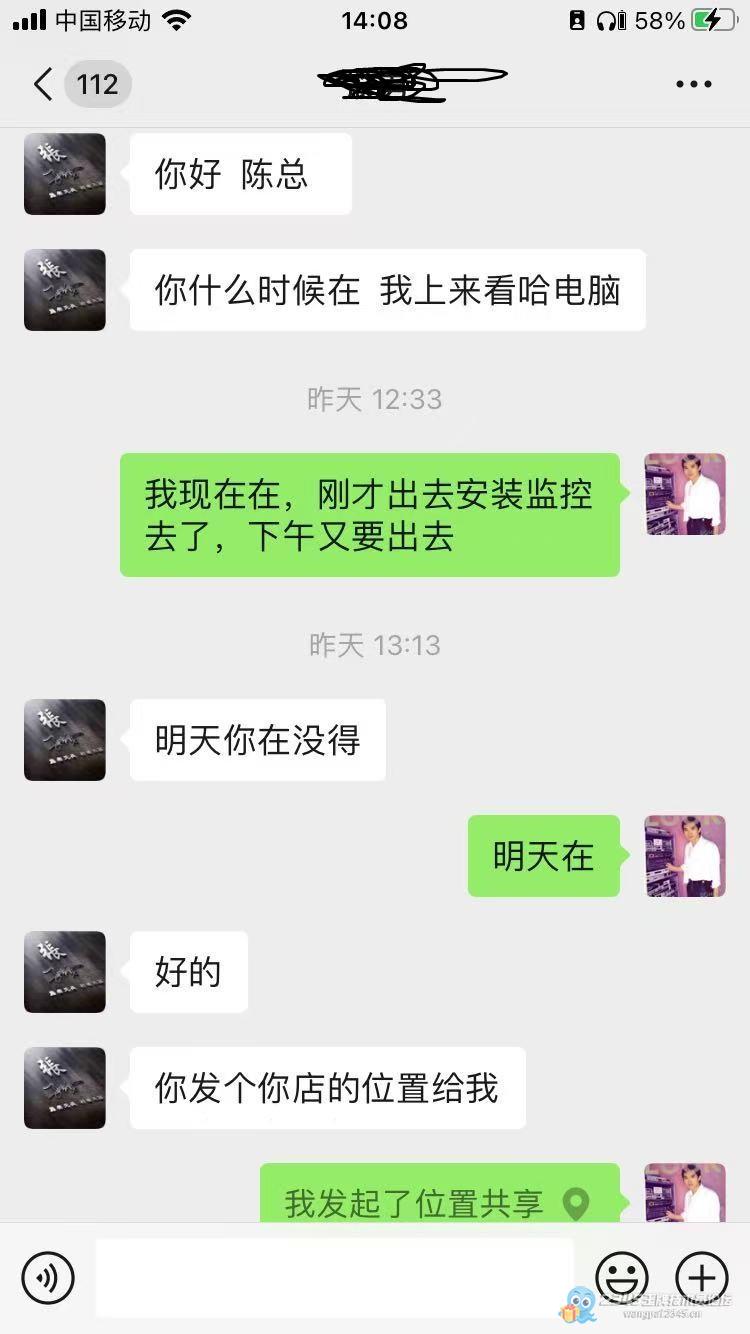Switch to voice message input
750x1334 pixels.
48,1277
